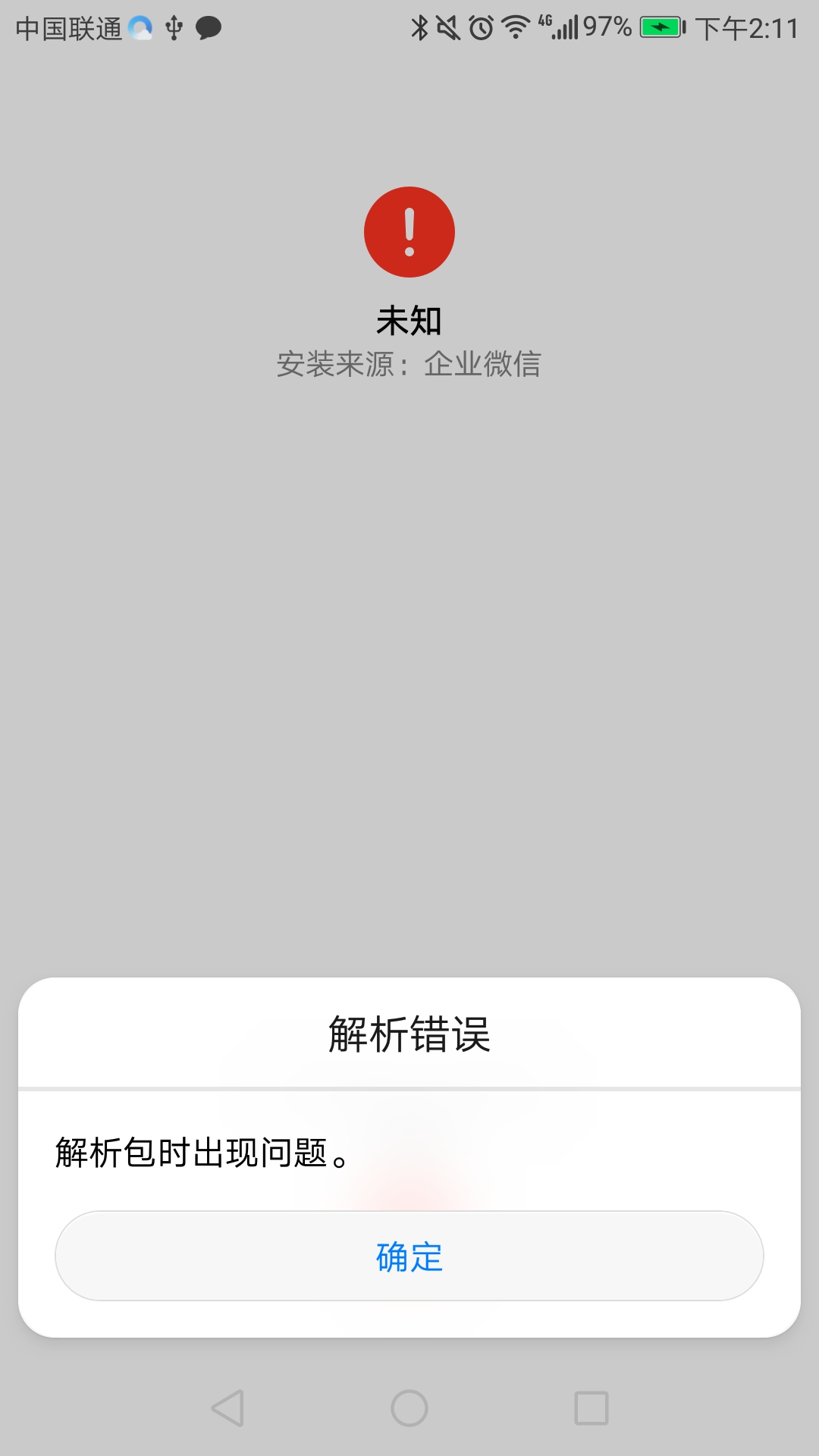This screenshot has width=819, height=1456.
Task: Go back using the navigation bar
Action: (227, 1408)
